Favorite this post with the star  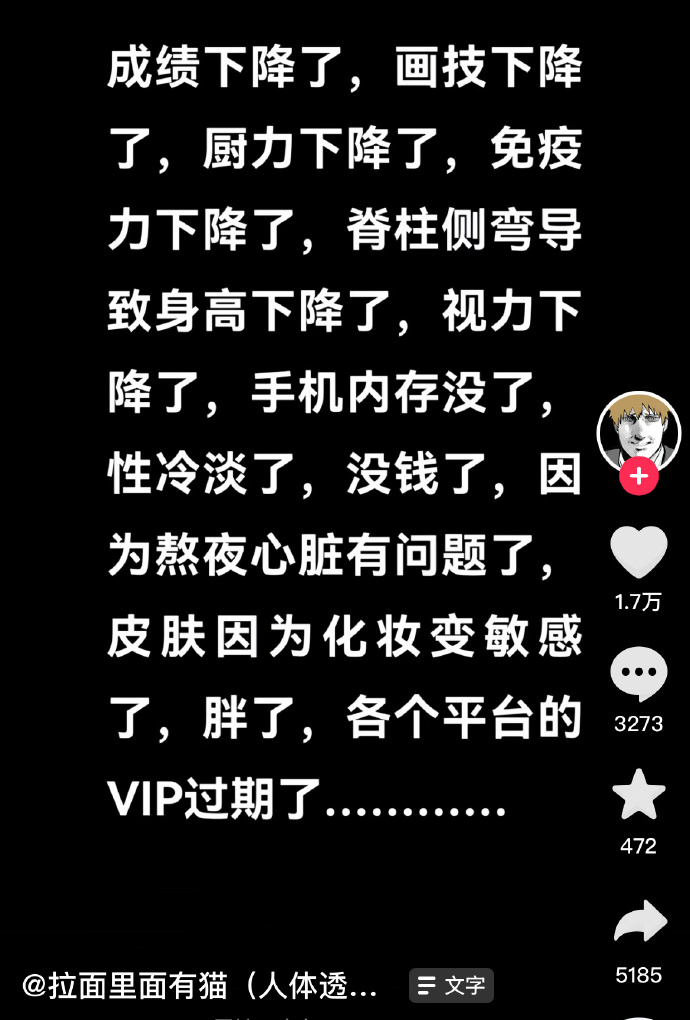tap(638, 796)
